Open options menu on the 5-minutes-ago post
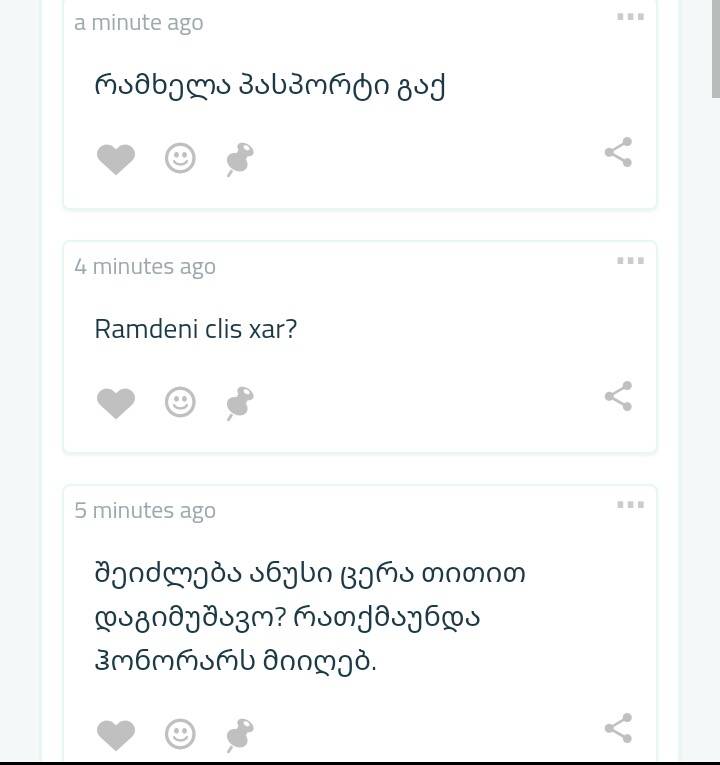Viewport: 720px width, 765px height. [x=631, y=504]
